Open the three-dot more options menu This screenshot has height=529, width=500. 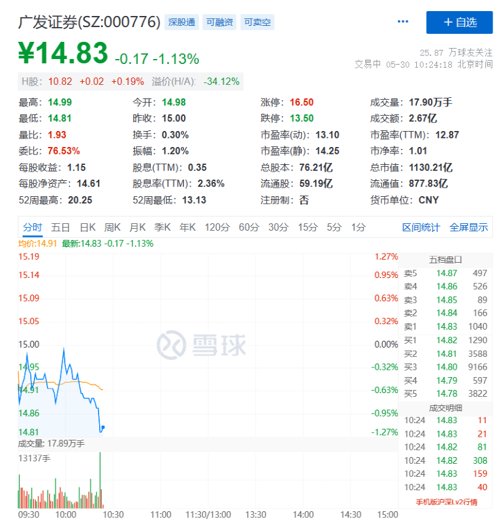click(x=403, y=22)
